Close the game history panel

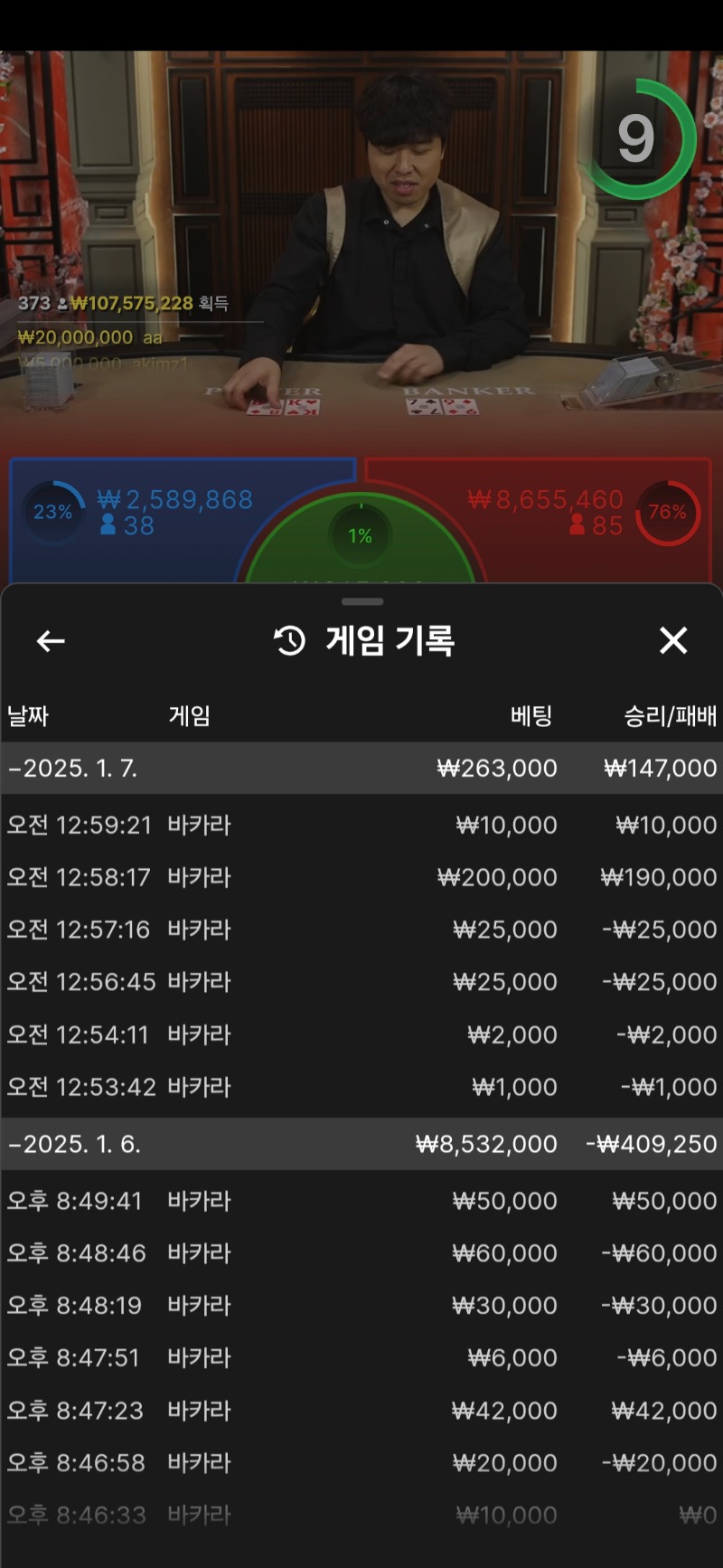(x=673, y=640)
